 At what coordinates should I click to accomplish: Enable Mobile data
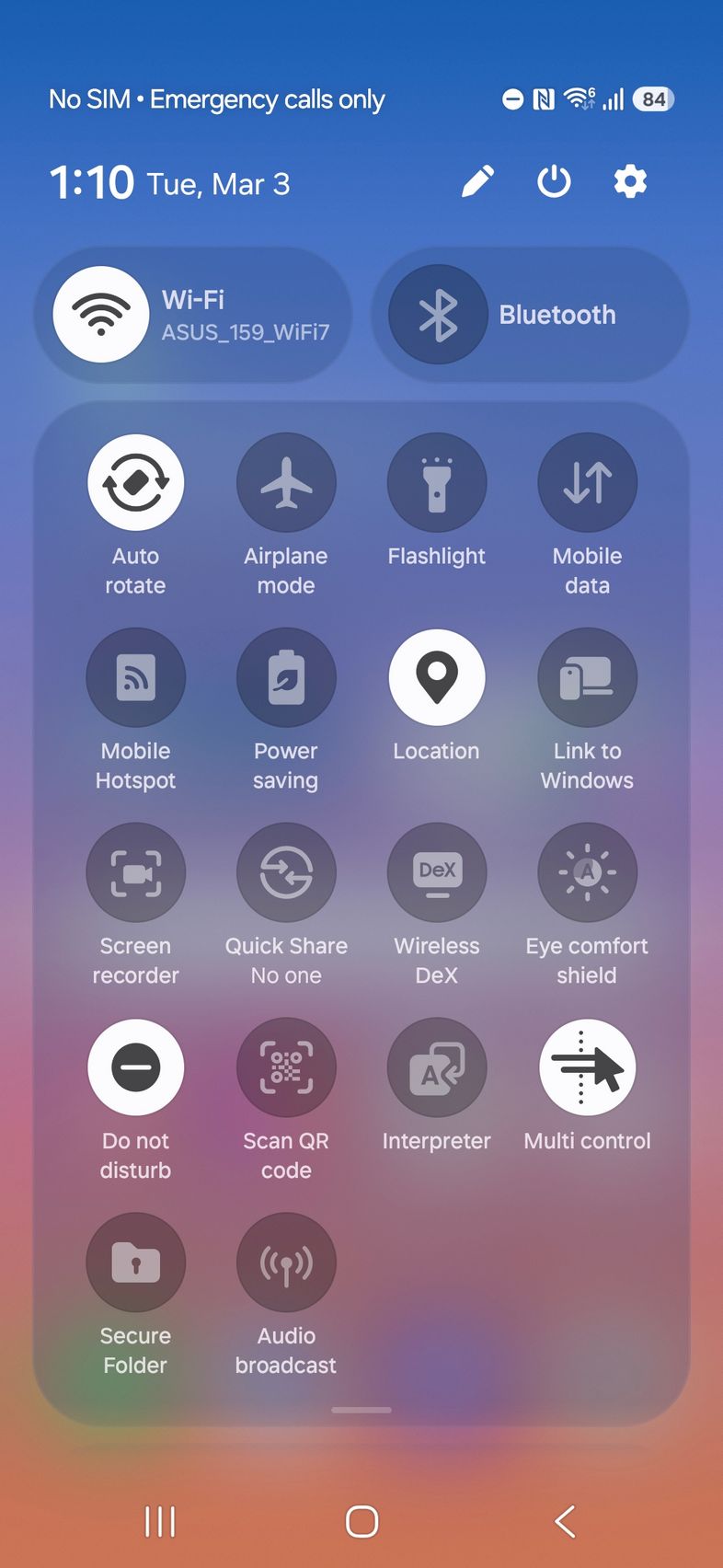click(587, 483)
